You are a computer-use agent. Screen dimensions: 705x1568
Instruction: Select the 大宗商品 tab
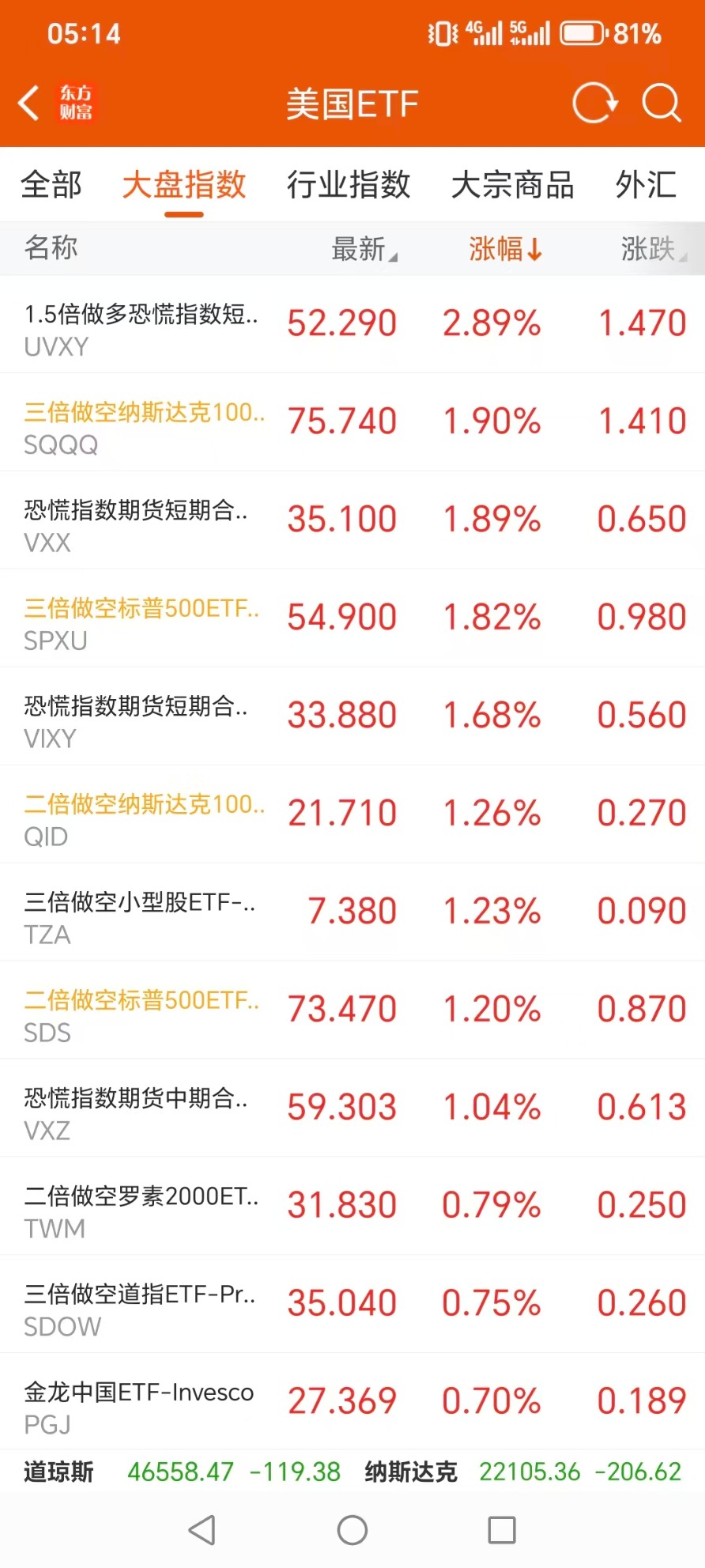click(512, 185)
